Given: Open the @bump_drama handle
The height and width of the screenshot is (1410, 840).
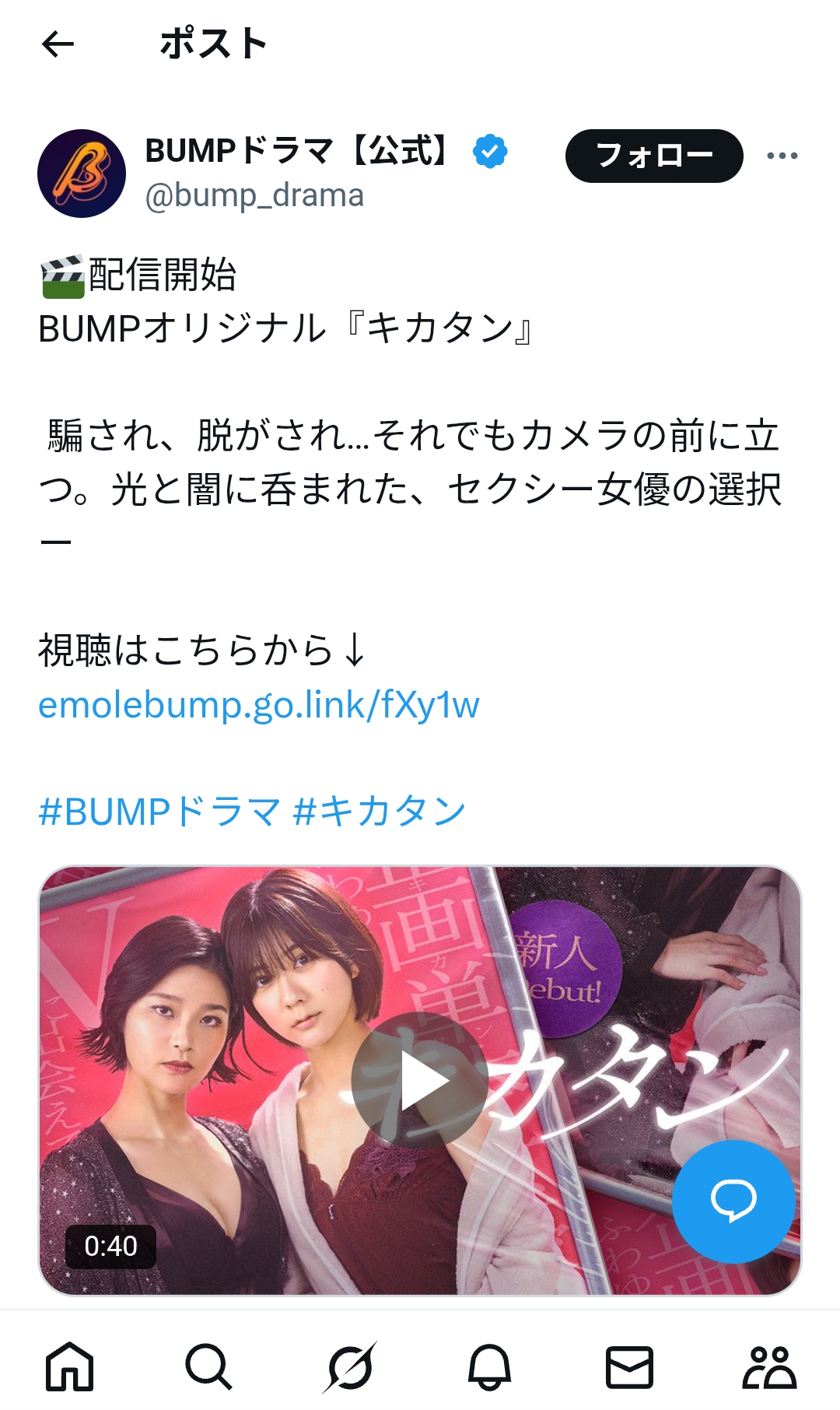Looking at the screenshot, I should (254, 196).
